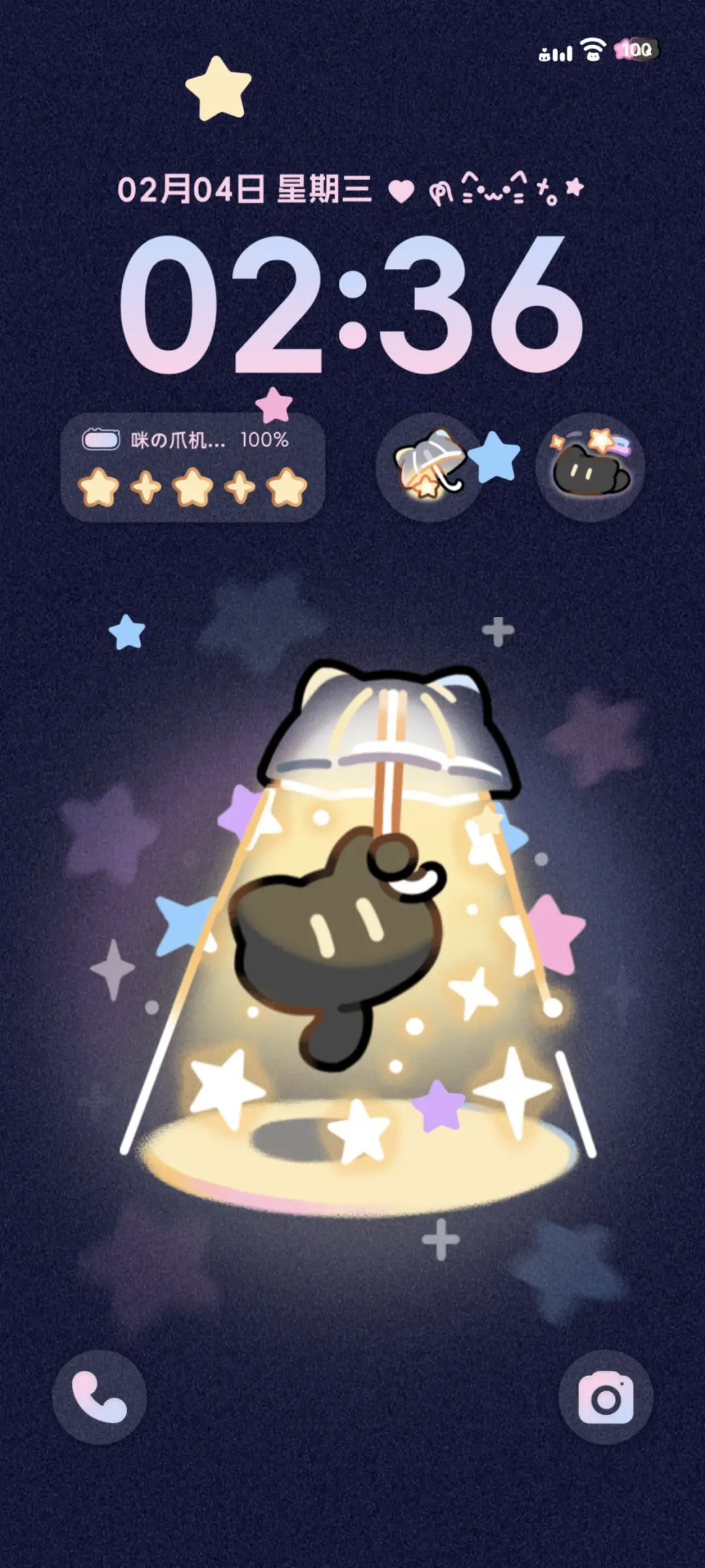The width and height of the screenshot is (705, 1568).
Task: Tap the pink star under the clock
Action: tap(273, 403)
